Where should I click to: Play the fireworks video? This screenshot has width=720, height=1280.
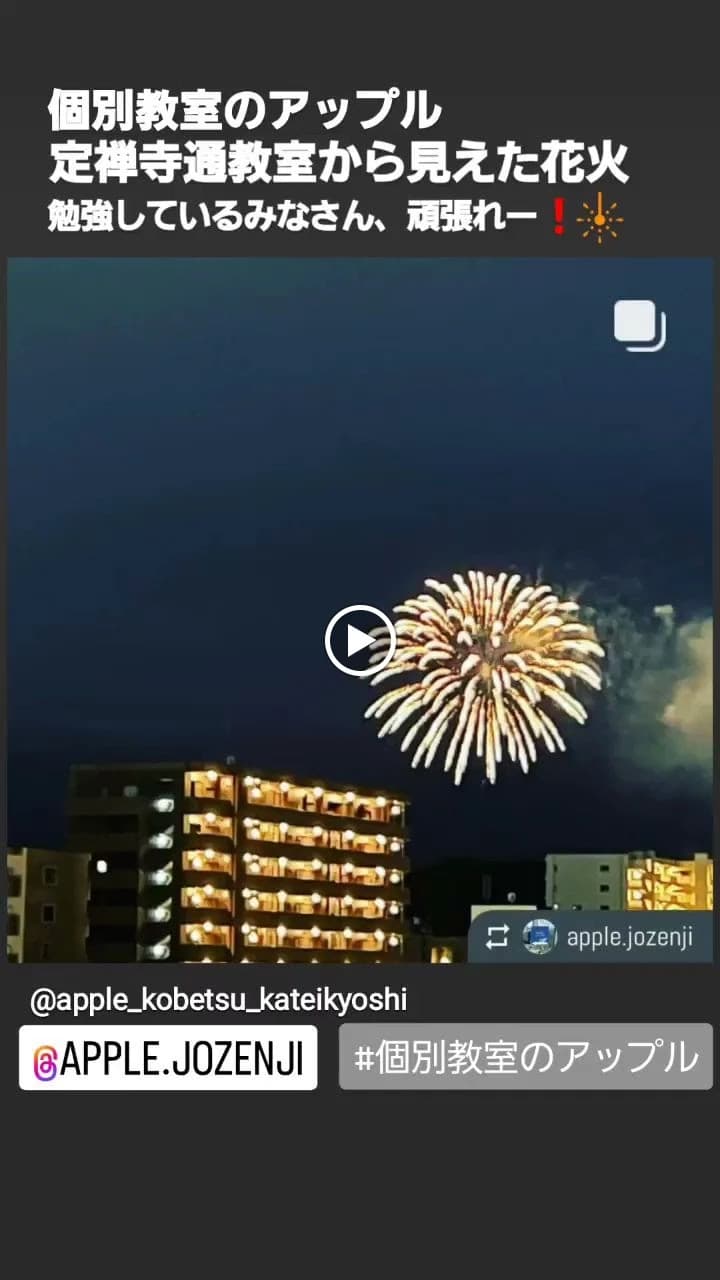pos(360,640)
